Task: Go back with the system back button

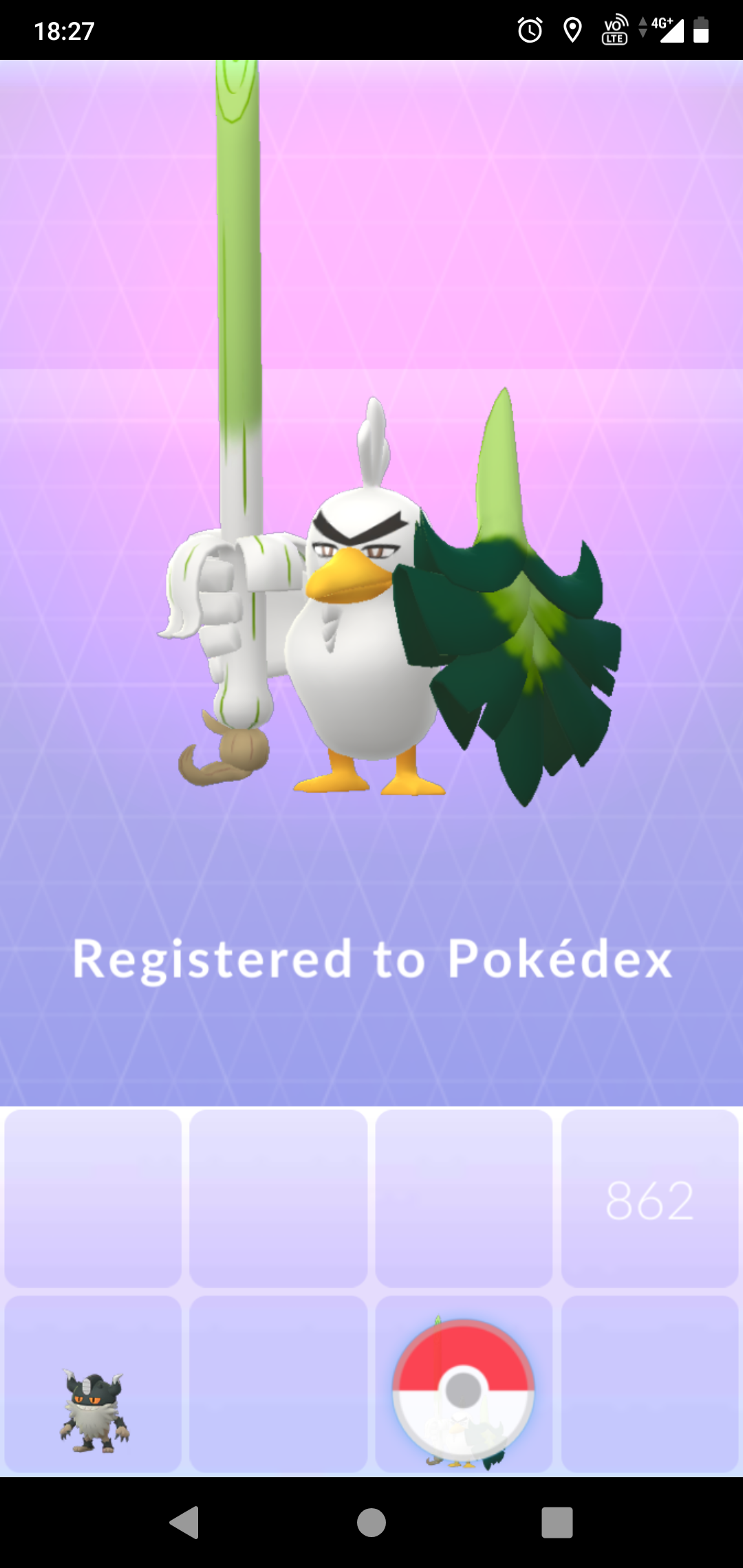Action: 184,1522
